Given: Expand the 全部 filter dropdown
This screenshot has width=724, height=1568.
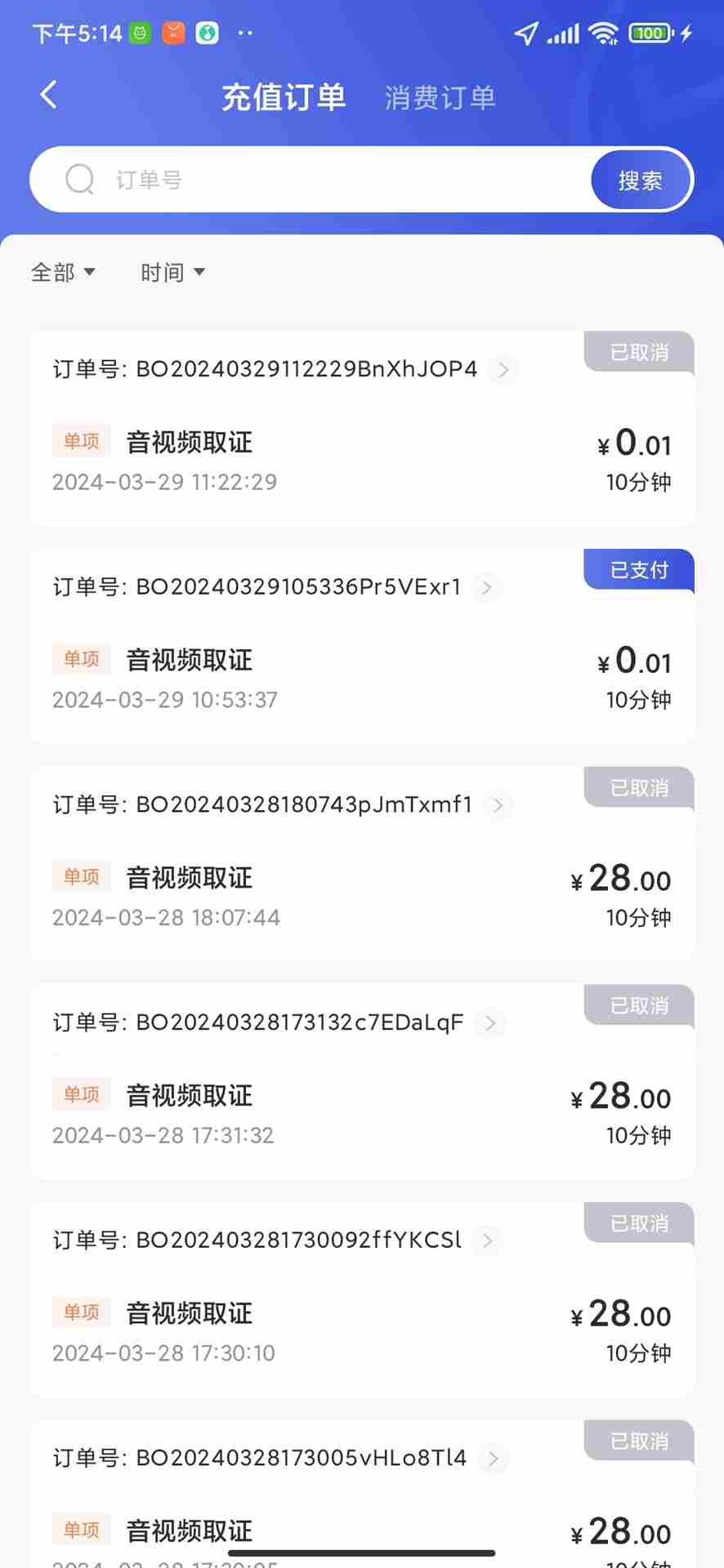Looking at the screenshot, I should [64, 272].
